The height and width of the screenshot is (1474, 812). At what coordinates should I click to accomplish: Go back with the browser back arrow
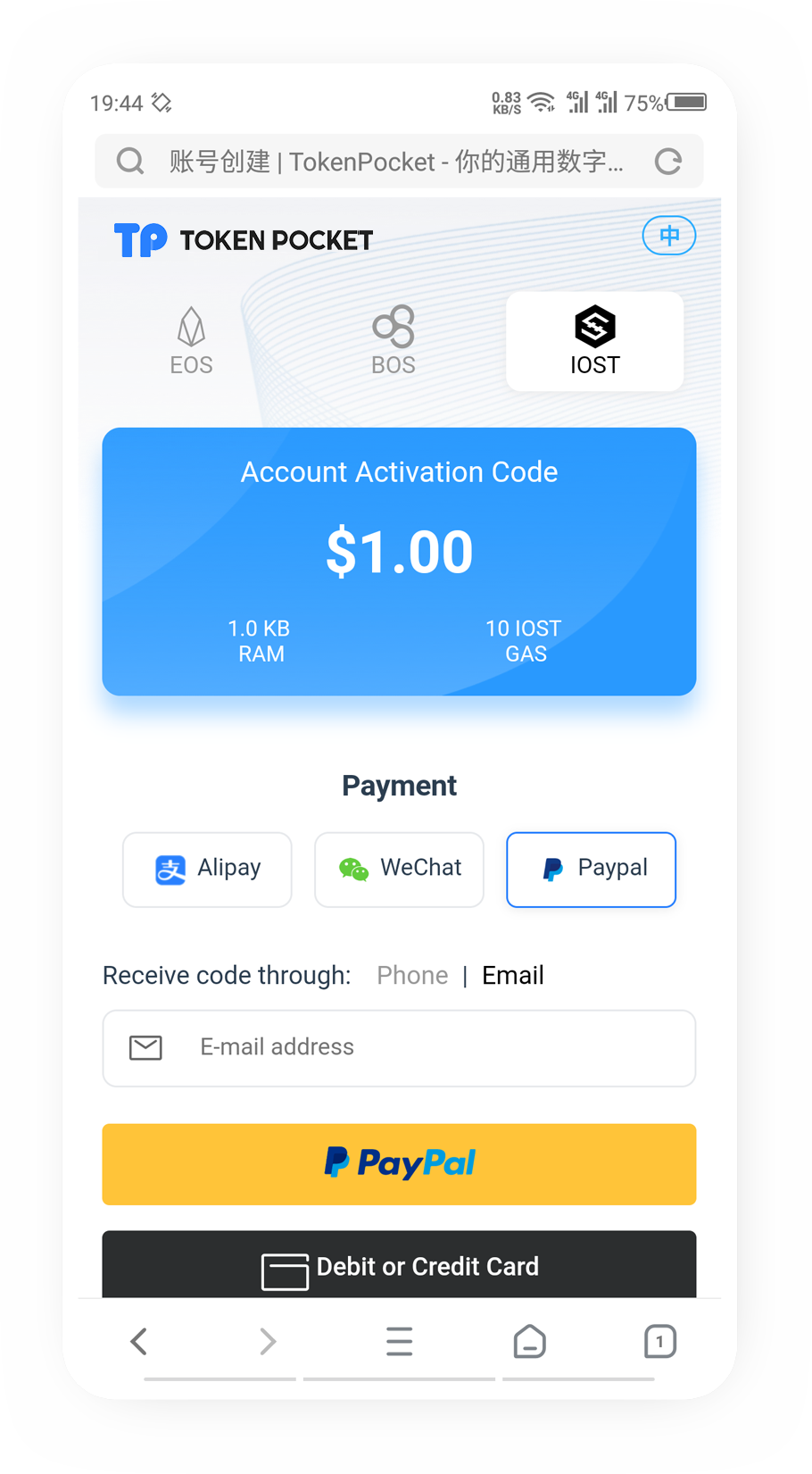[x=138, y=1341]
